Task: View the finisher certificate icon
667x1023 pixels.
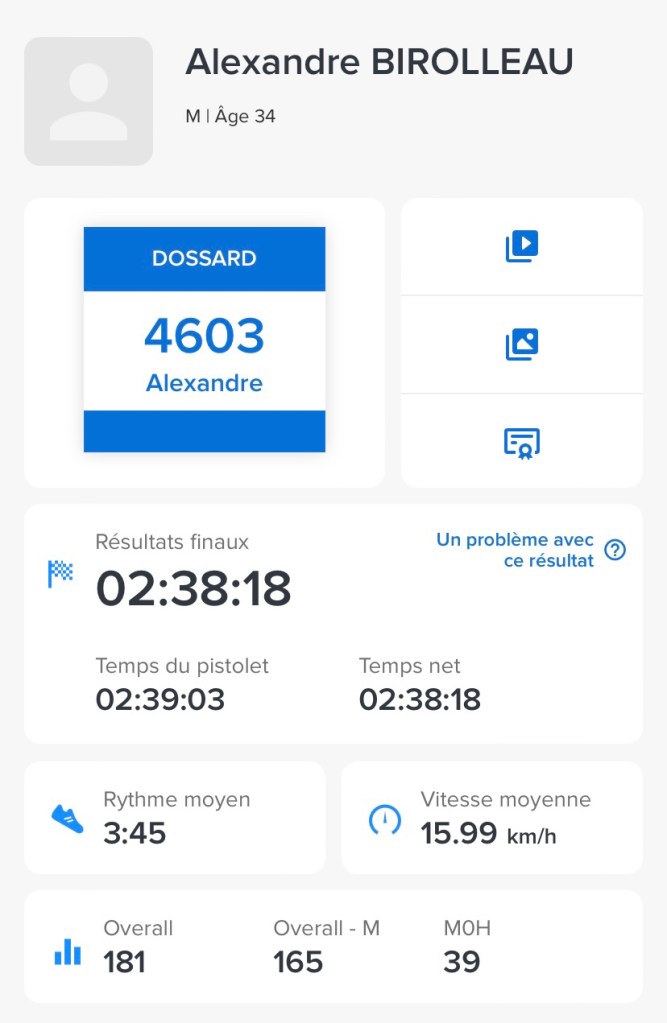Action: tap(522, 443)
